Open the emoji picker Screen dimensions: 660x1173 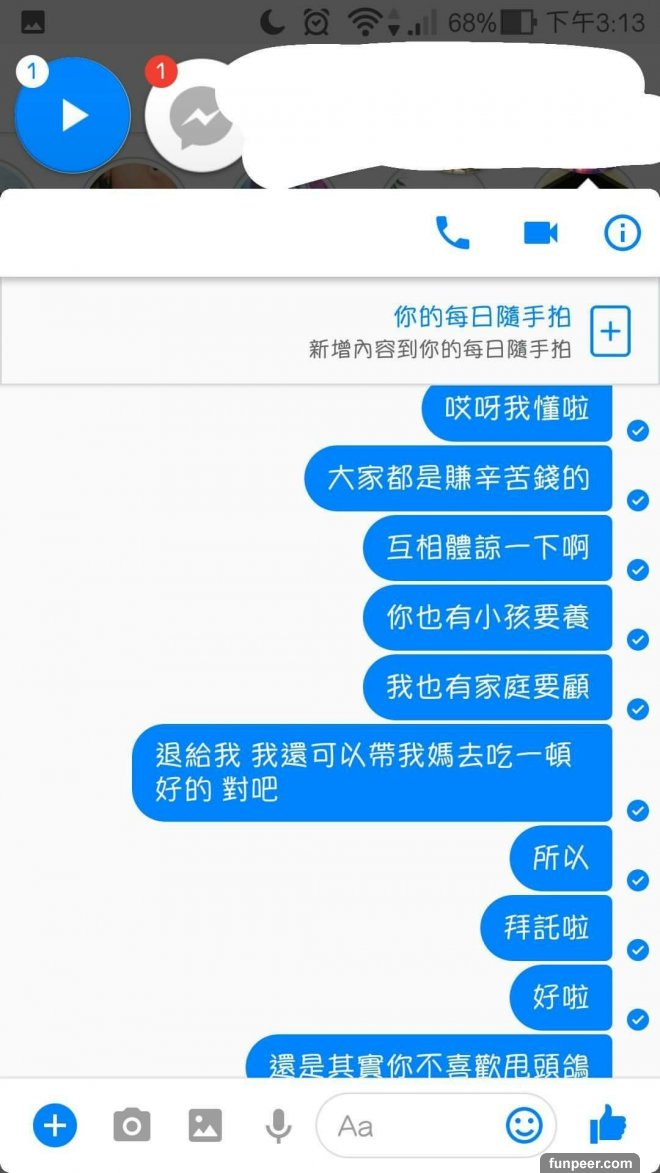click(x=524, y=1126)
